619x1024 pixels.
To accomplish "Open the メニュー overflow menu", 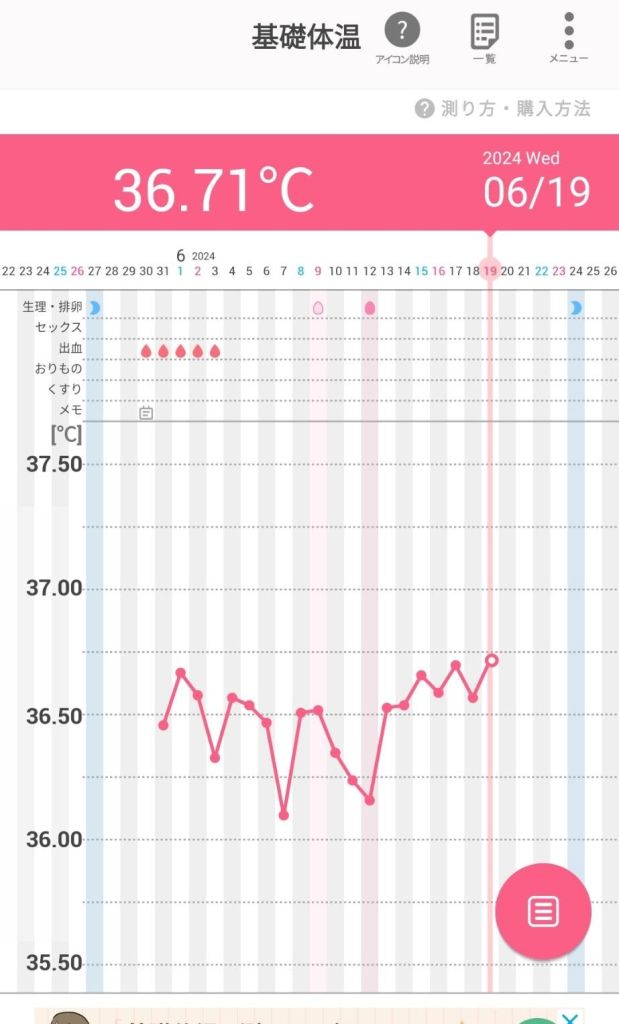I will [568, 38].
